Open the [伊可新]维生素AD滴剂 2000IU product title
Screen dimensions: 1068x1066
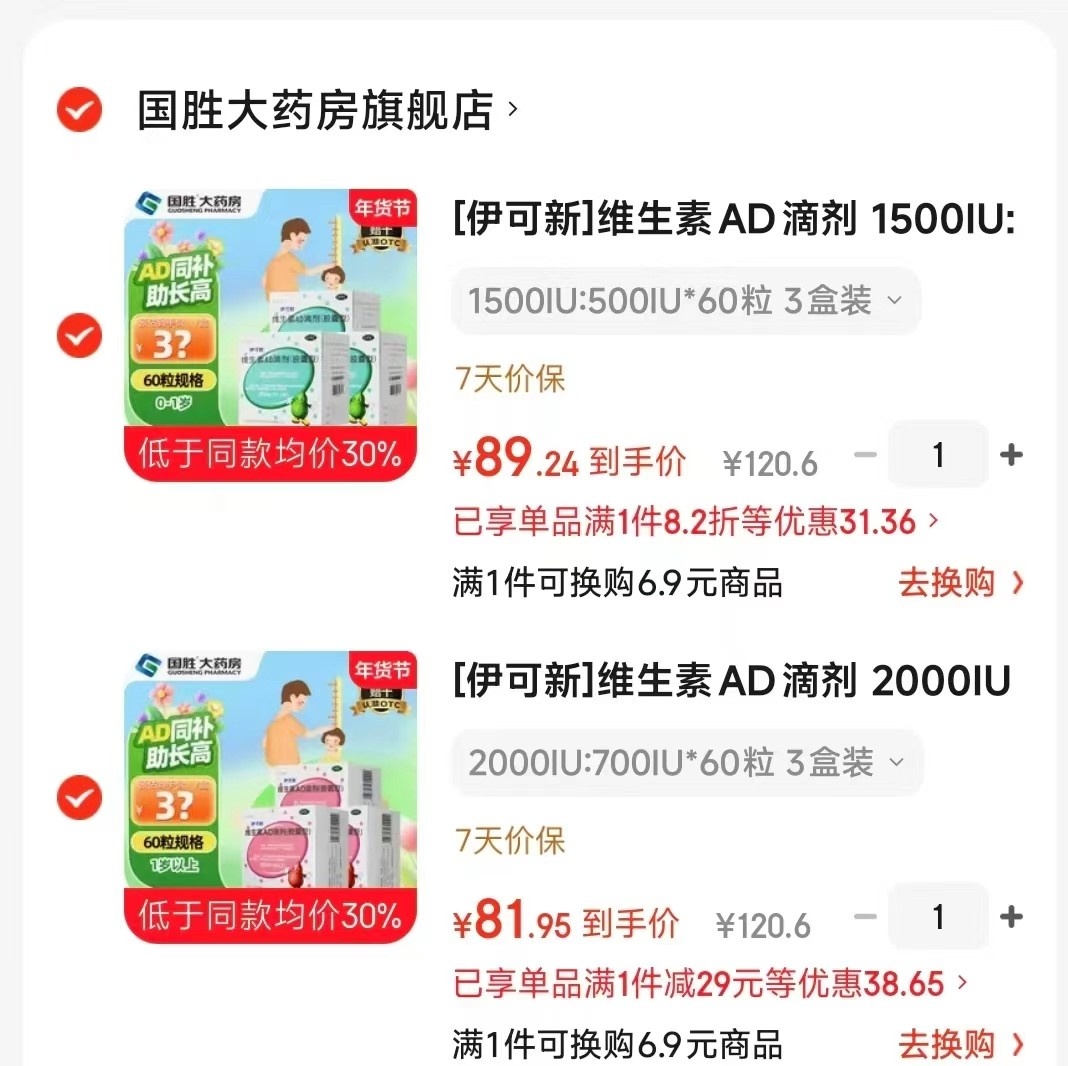pyautogui.click(x=732, y=682)
